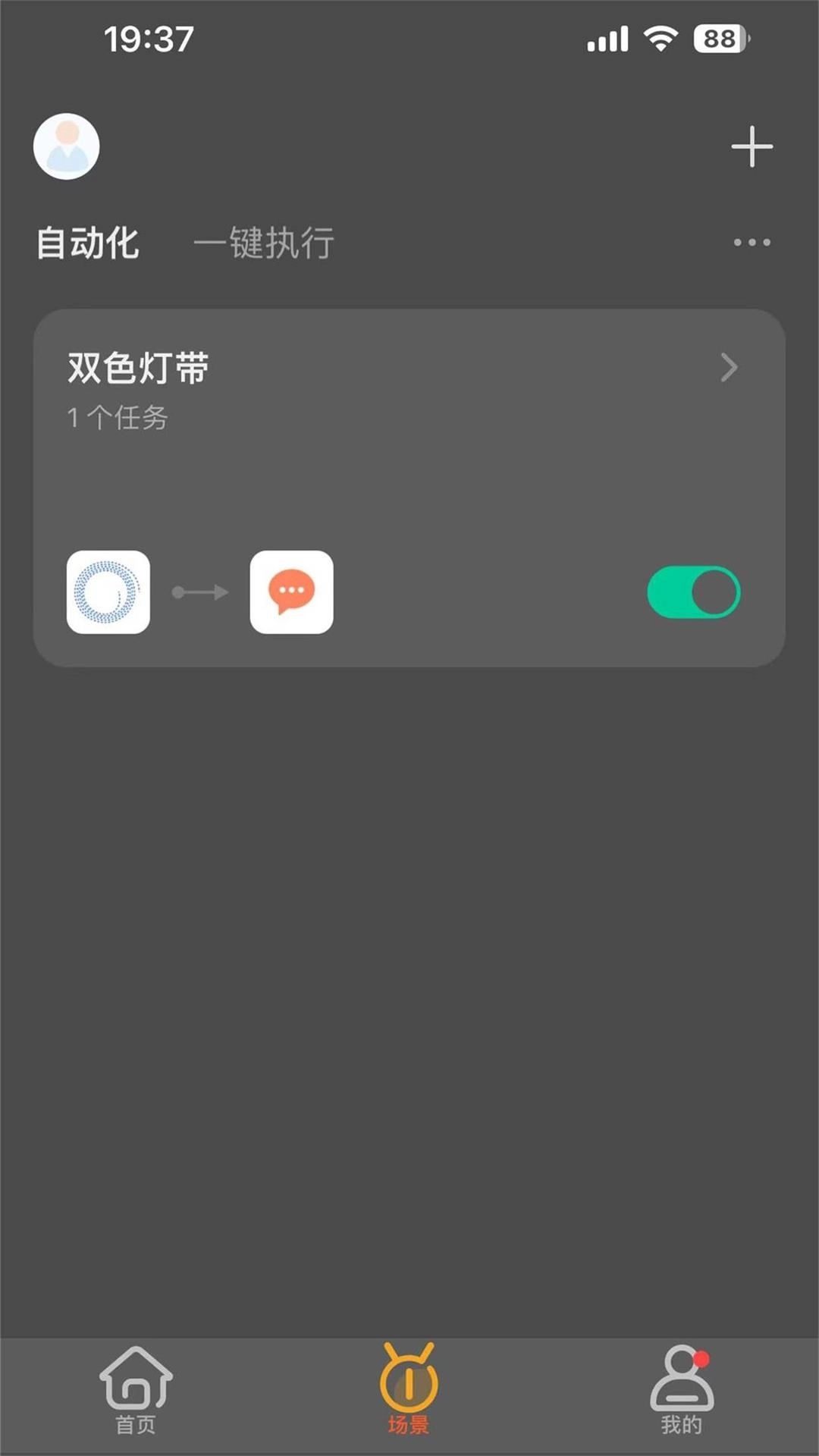
Task: Tap the plus button to add a scene
Action: tap(751, 148)
